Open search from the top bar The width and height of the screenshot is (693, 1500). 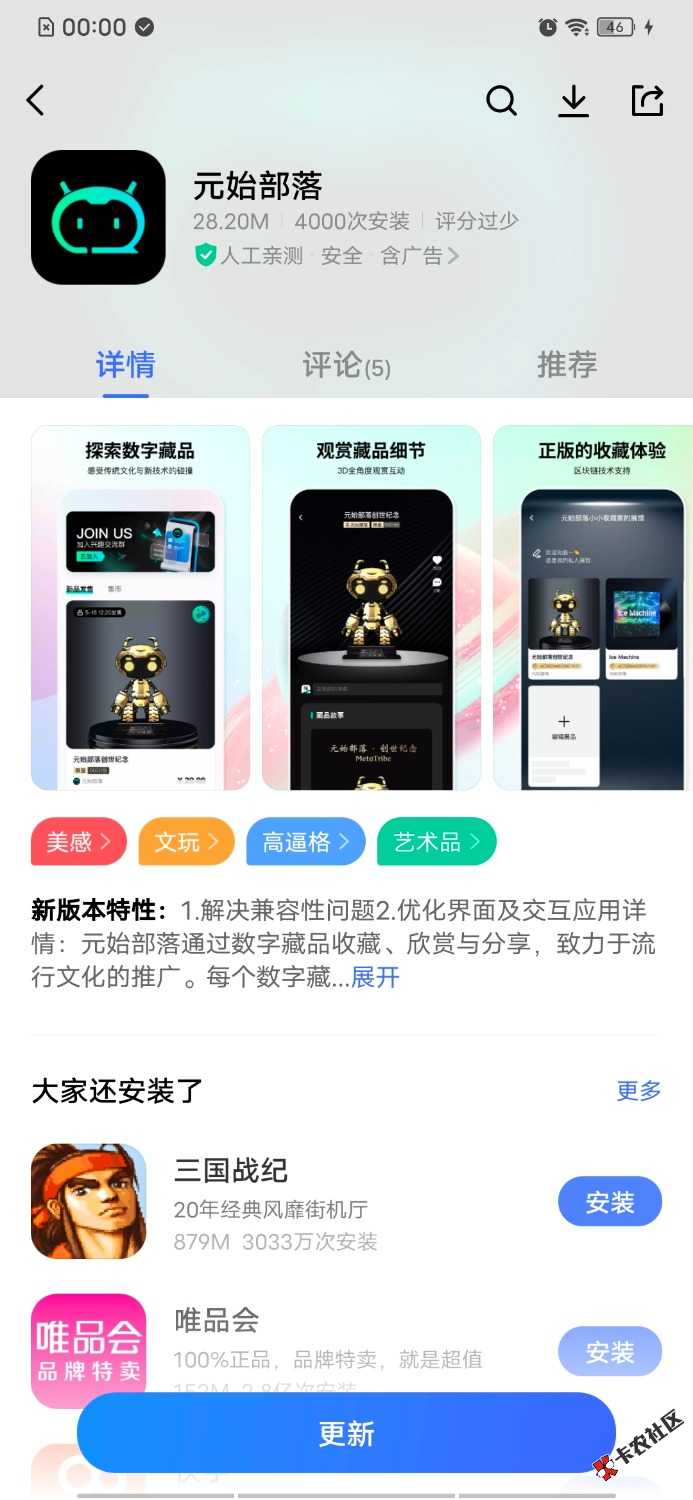pos(501,100)
